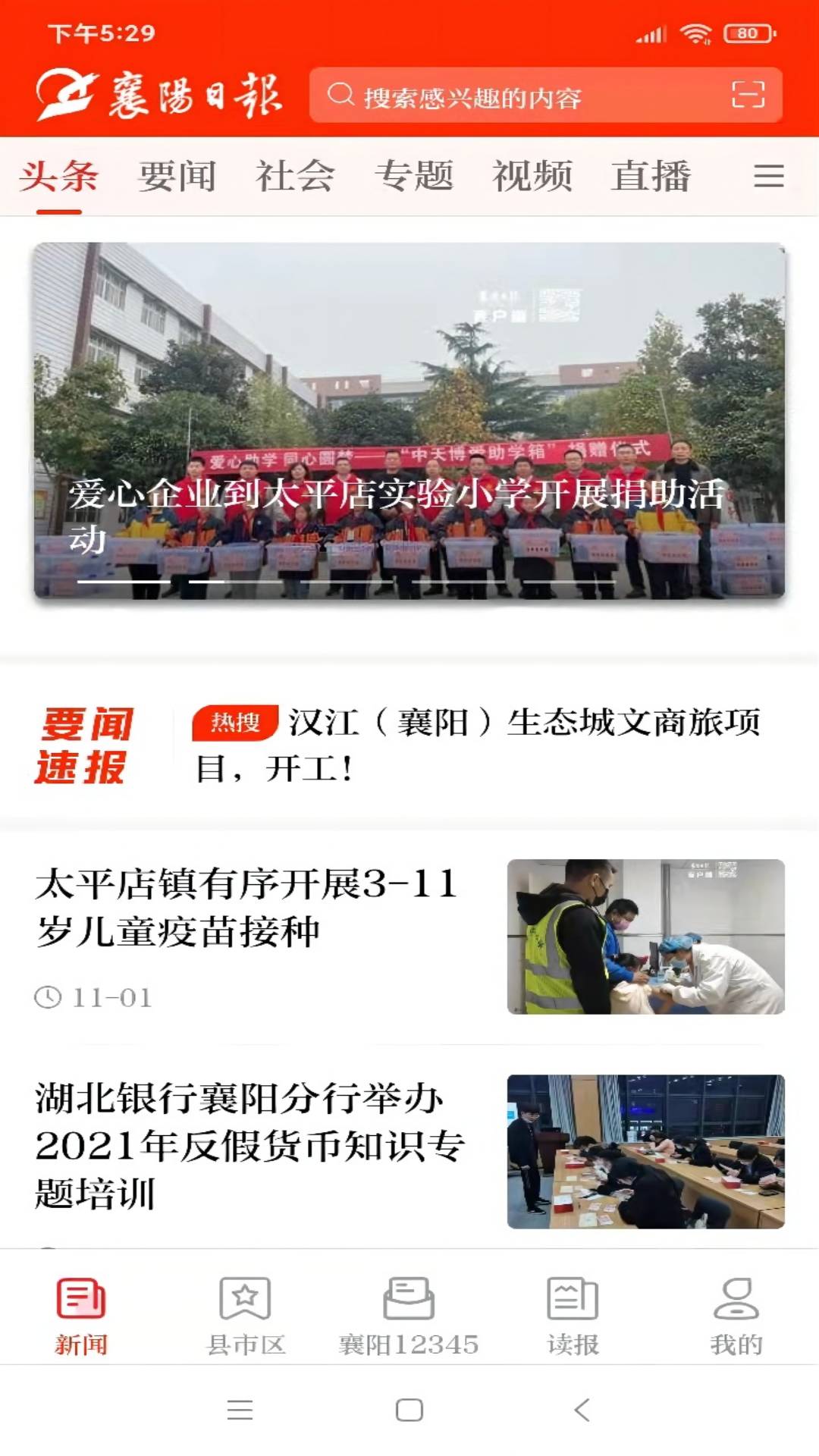The height and width of the screenshot is (1456, 819).
Task: Switch to the 县市区 bottom tab
Action: tap(245, 1316)
